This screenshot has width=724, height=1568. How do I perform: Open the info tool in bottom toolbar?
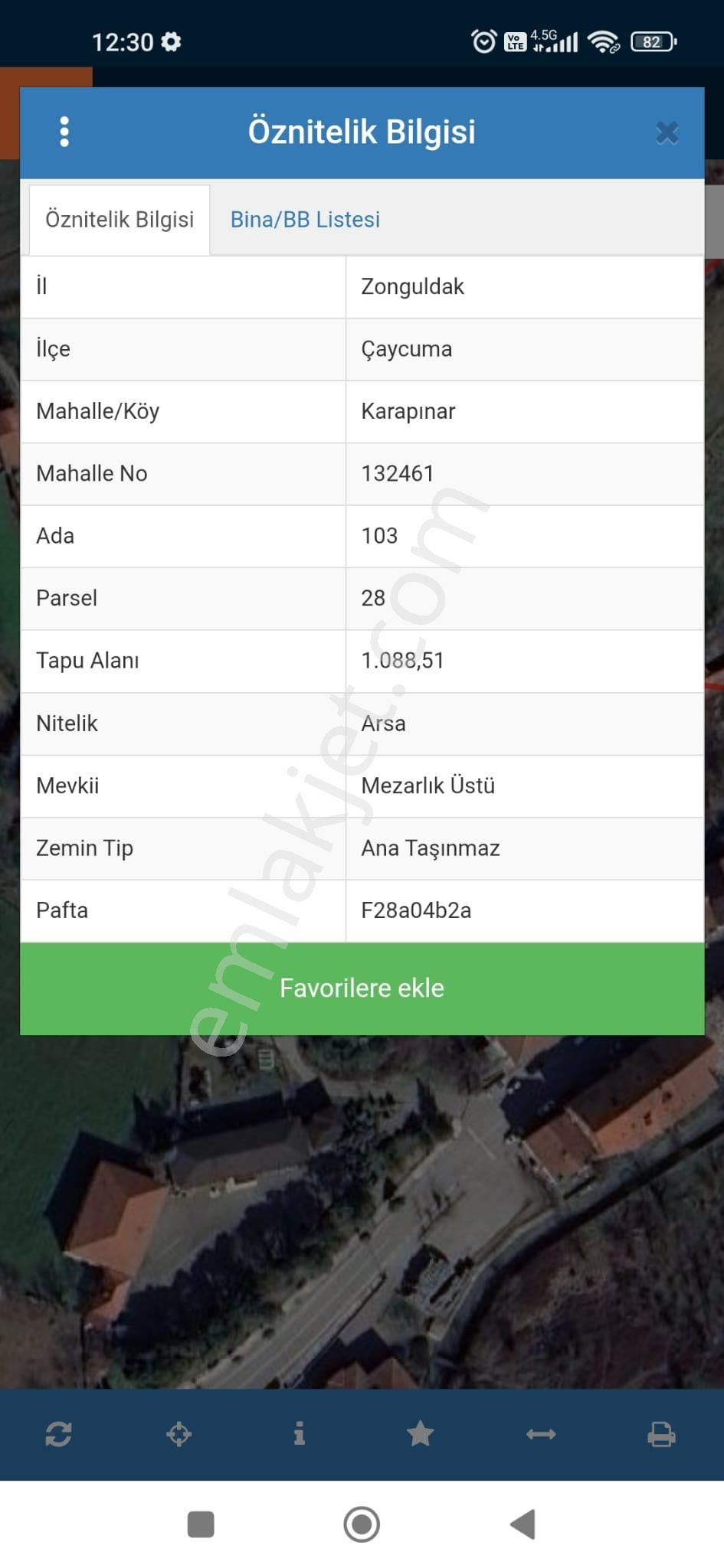coord(300,1433)
